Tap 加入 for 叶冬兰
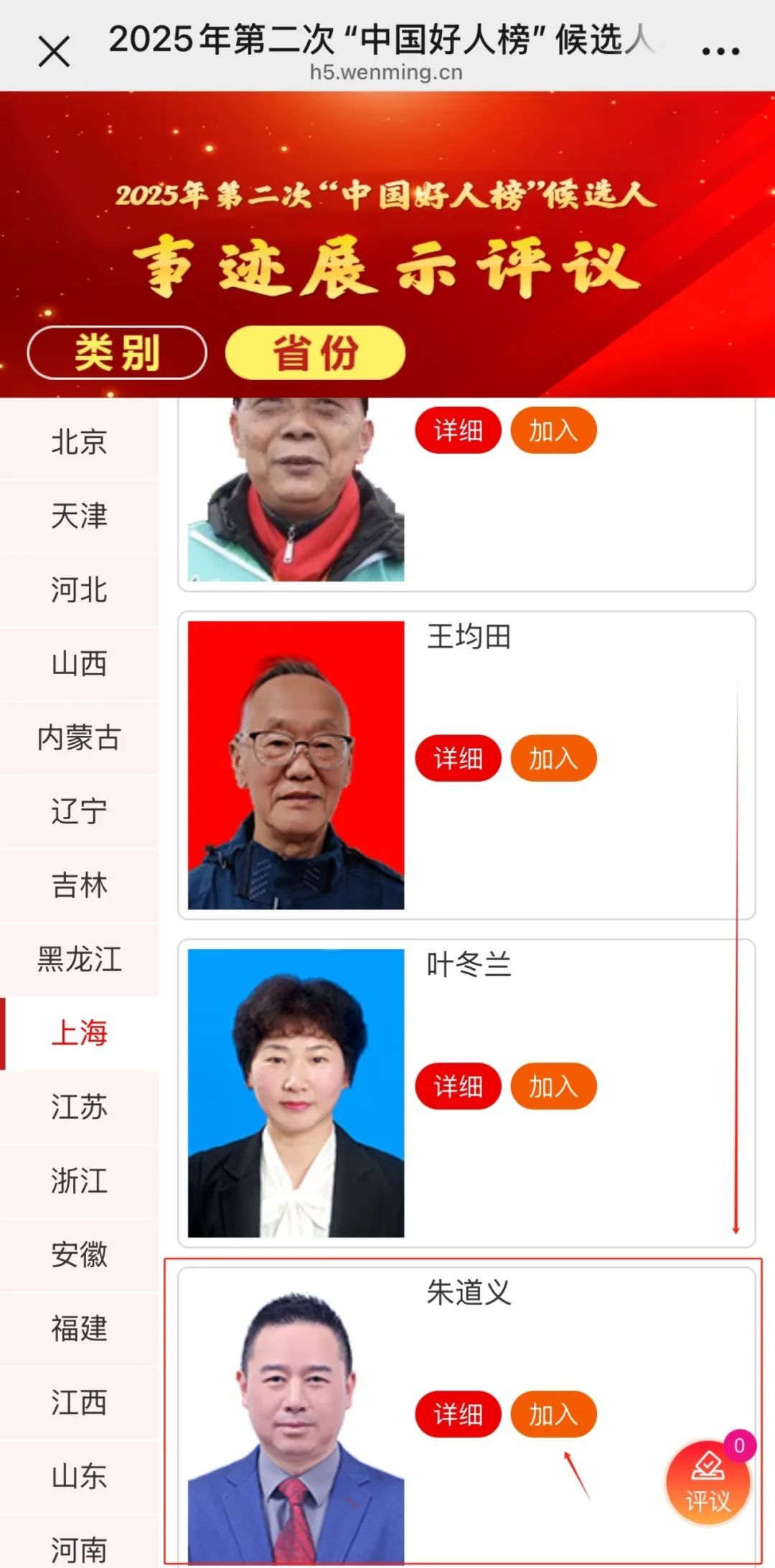 553,1086
